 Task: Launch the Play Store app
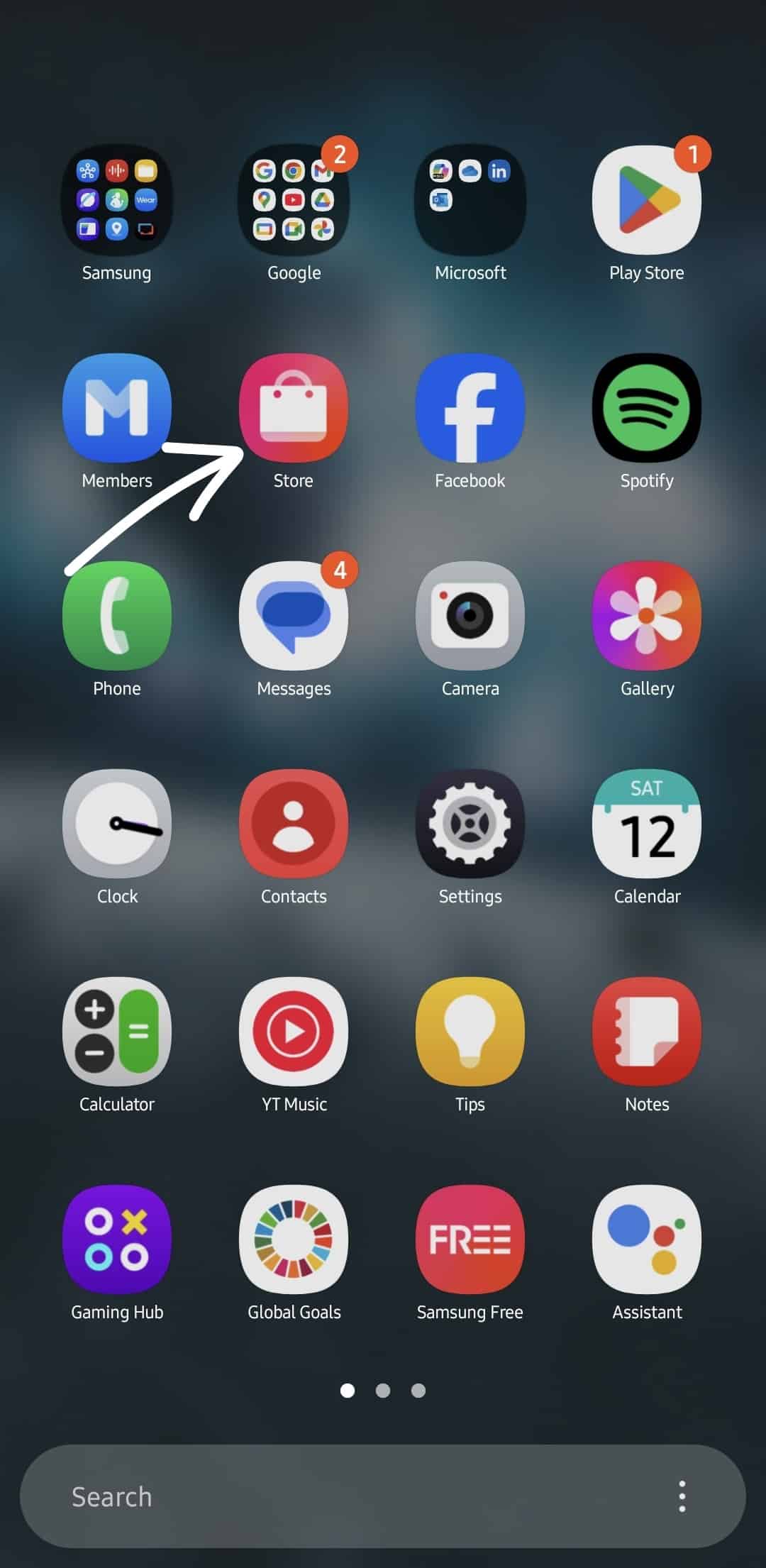tap(646, 200)
